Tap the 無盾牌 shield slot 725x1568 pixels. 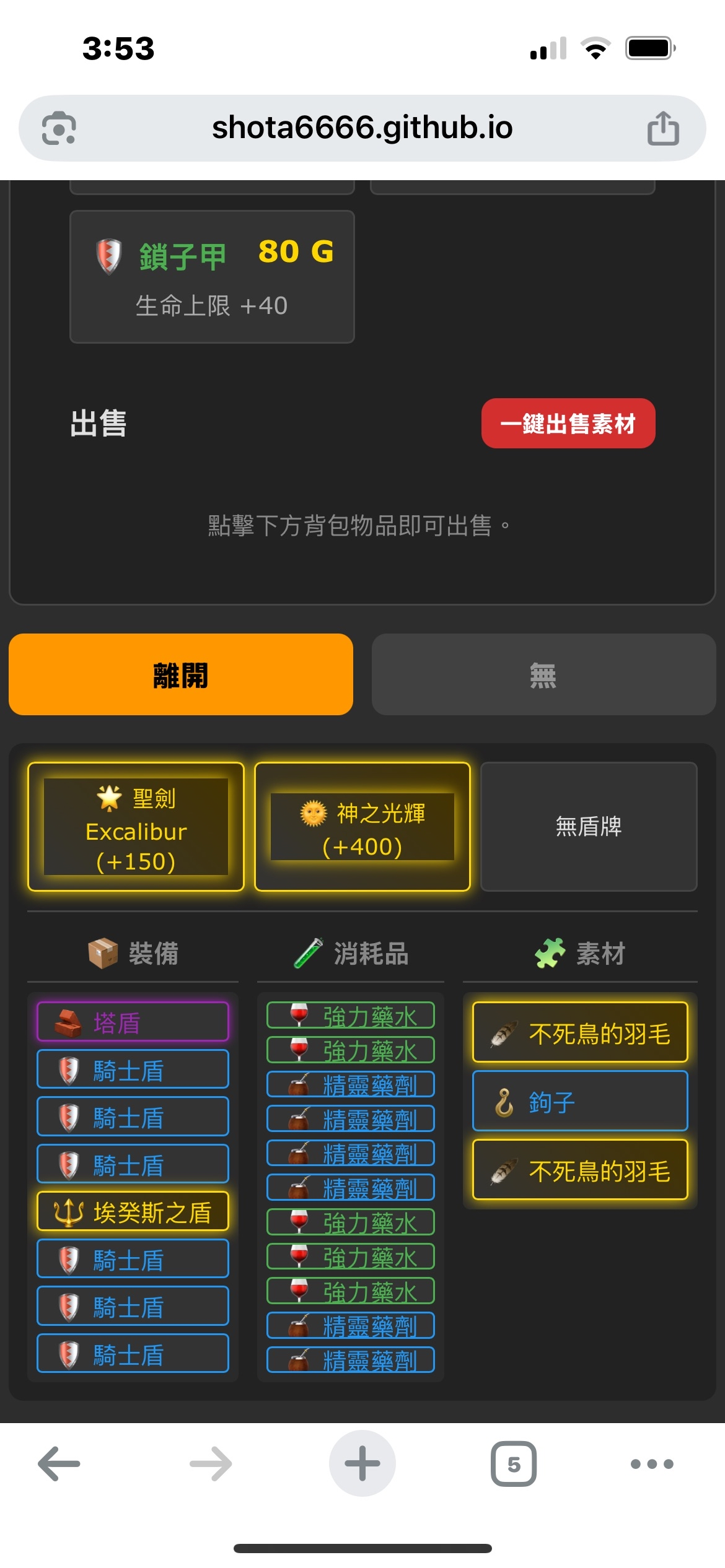click(x=589, y=827)
